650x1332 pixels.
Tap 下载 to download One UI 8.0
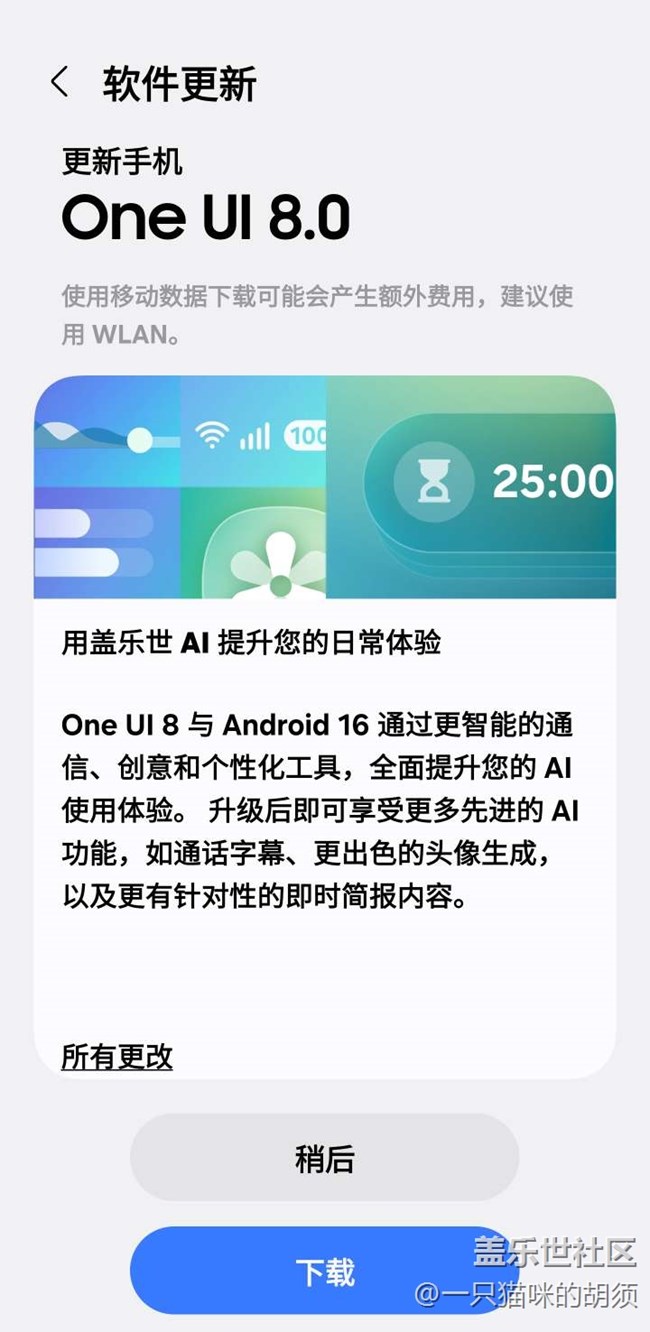click(x=324, y=1271)
